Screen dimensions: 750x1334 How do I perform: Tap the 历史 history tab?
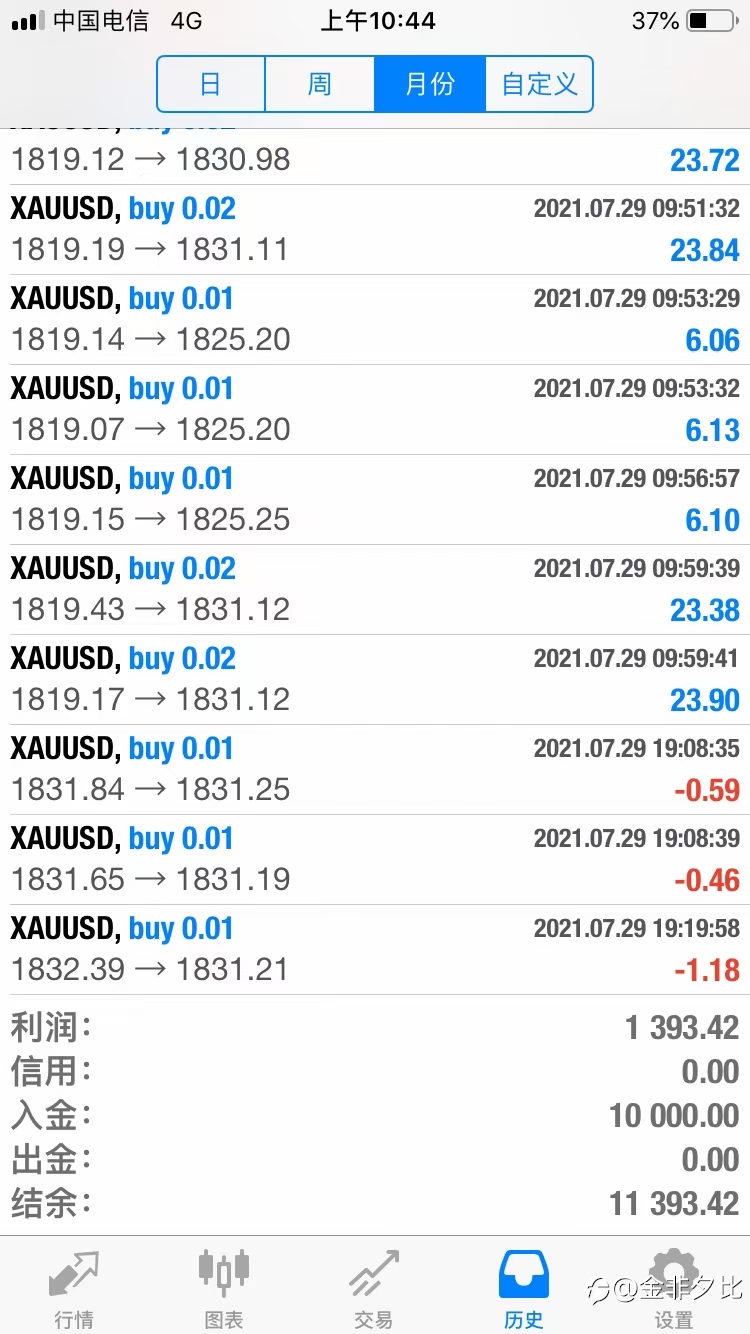coord(524,1288)
